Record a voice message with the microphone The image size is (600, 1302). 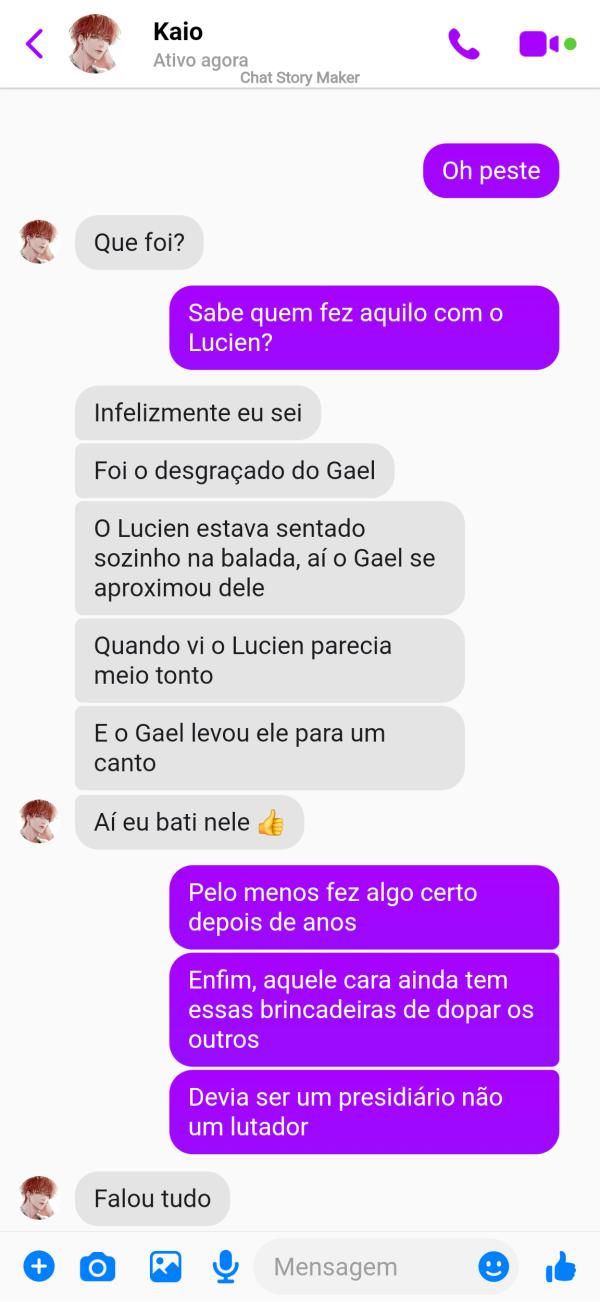[x=226, y=1267]
